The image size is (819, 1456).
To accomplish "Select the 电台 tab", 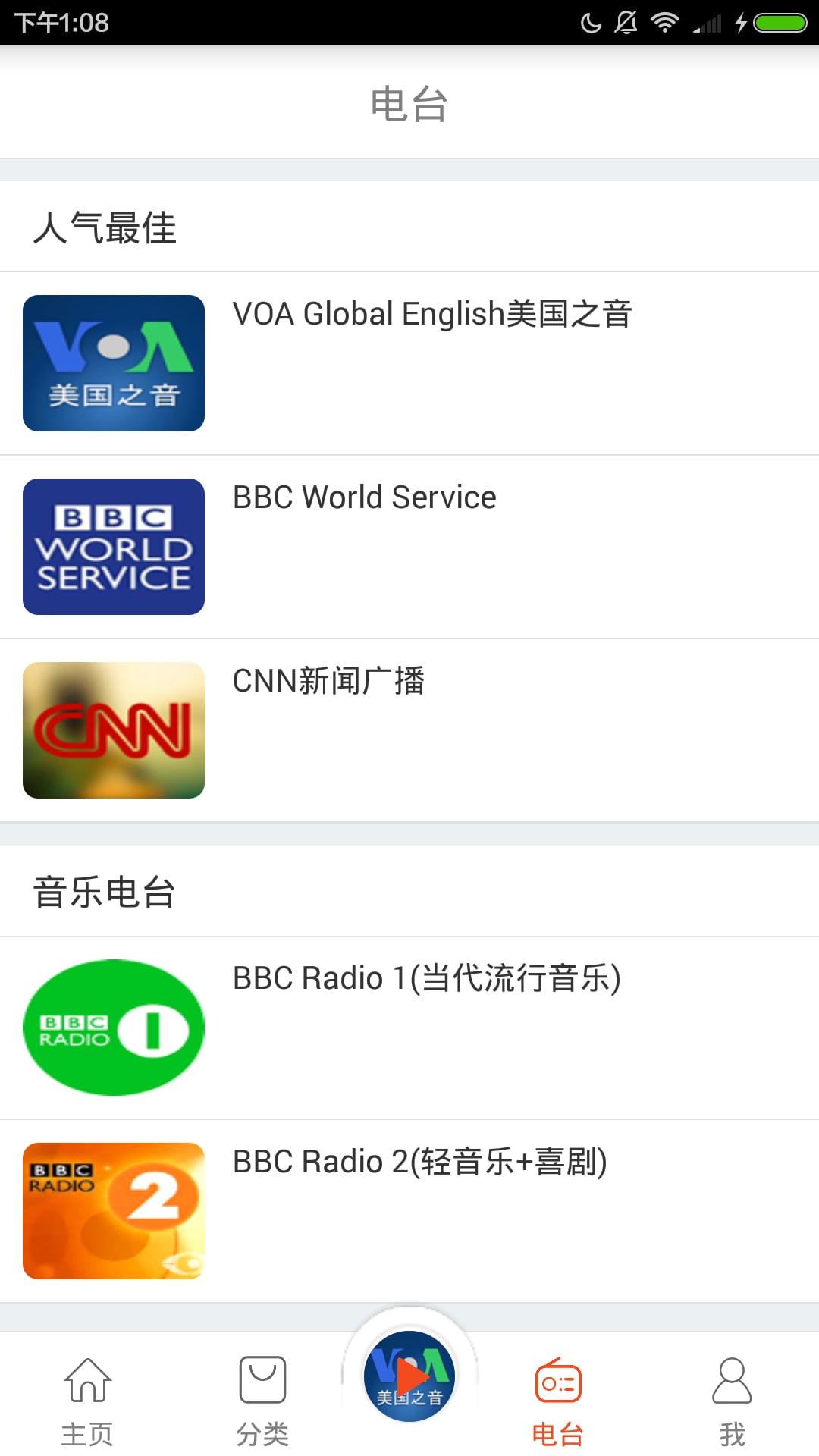I will [x=558, y=1401].
